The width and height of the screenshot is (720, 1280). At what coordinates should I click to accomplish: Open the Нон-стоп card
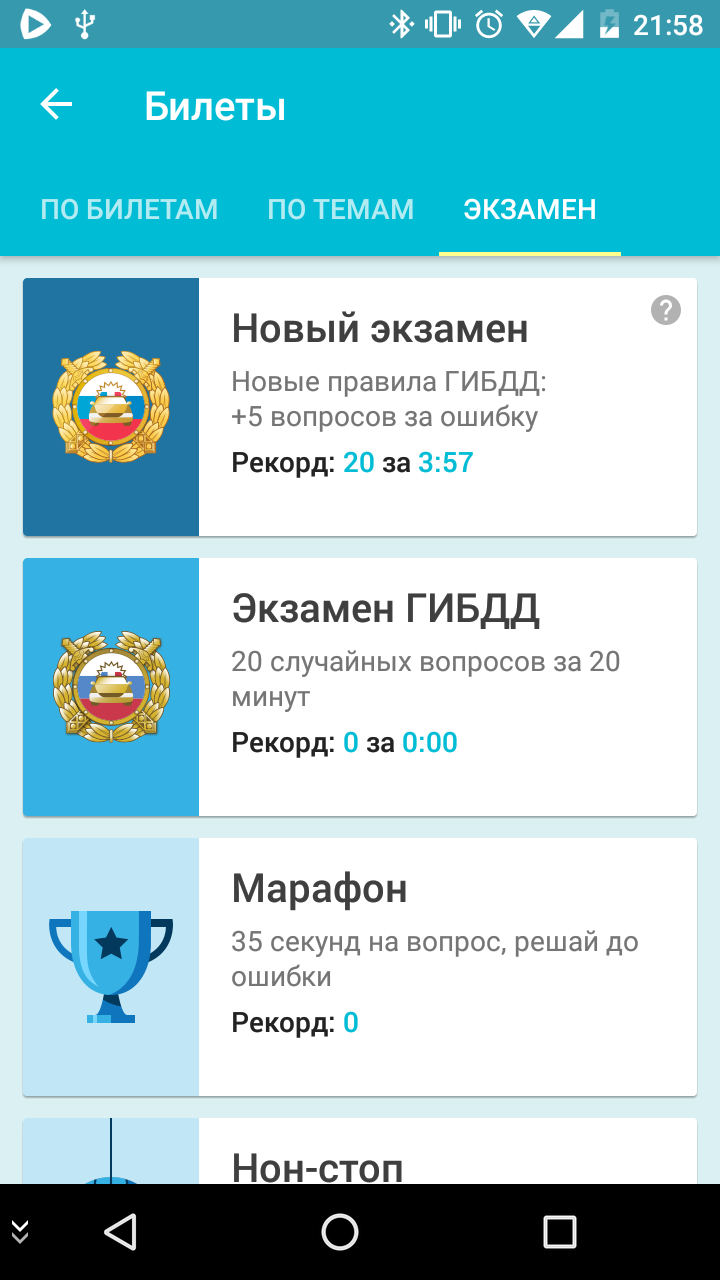[360, 1151]
